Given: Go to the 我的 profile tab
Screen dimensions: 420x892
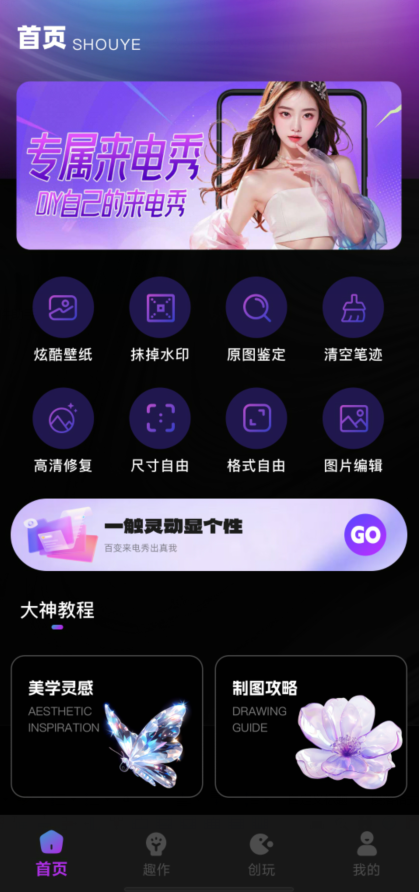Looking at the screenshot, I should (x=367, y=853).
